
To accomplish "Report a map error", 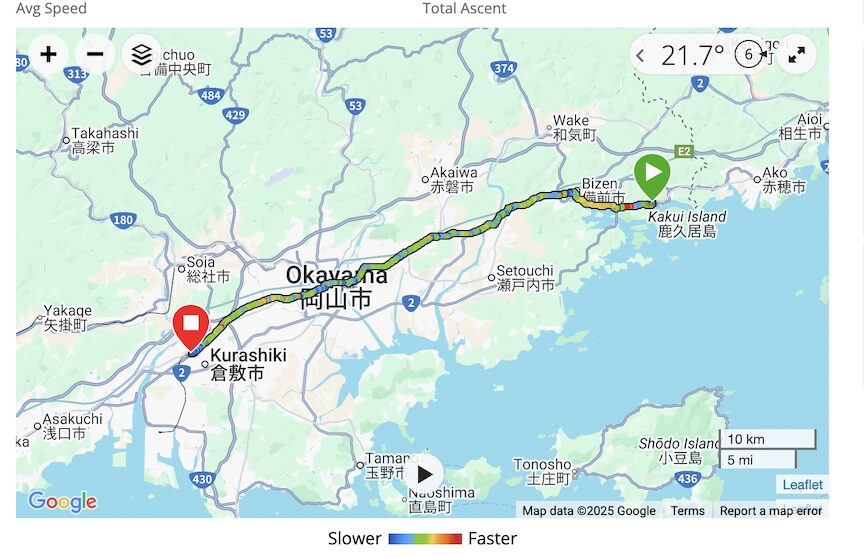I will [770, 511].
